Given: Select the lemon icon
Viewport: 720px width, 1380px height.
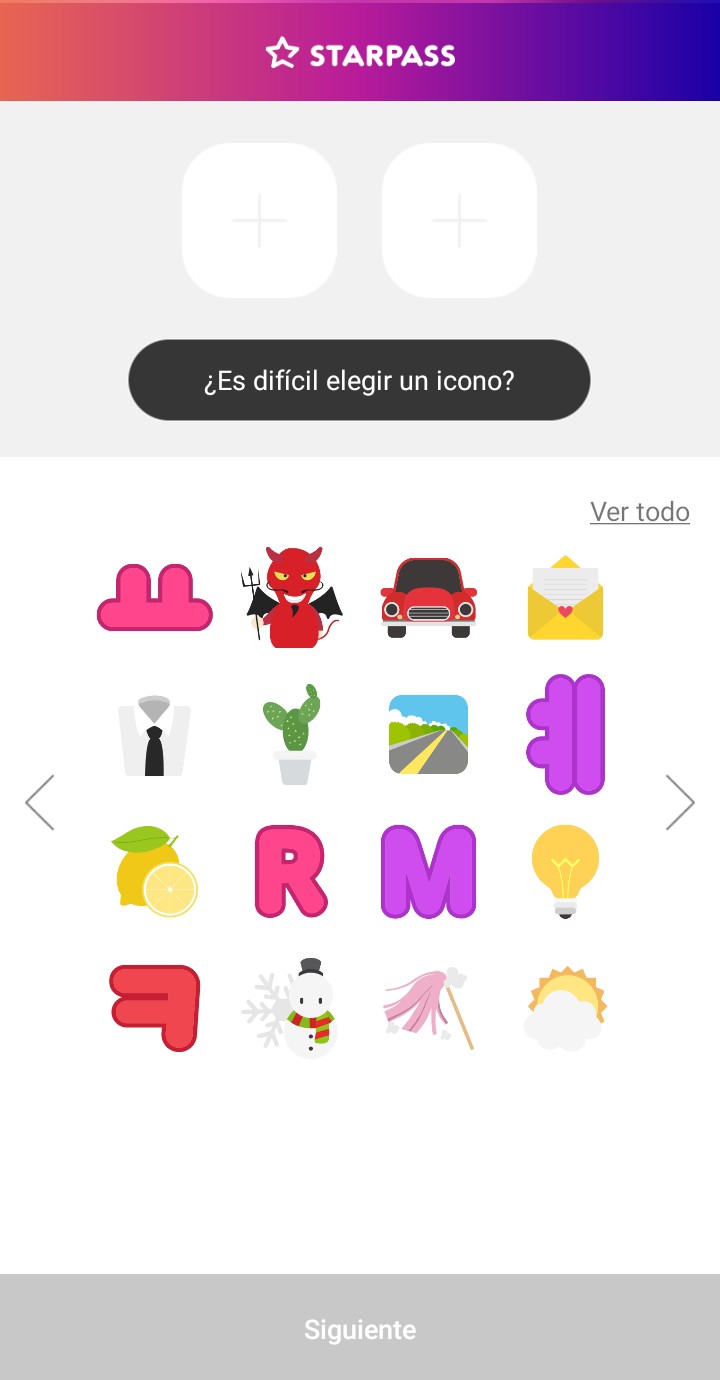Looking at the screenshot, I should click(154, 871).
